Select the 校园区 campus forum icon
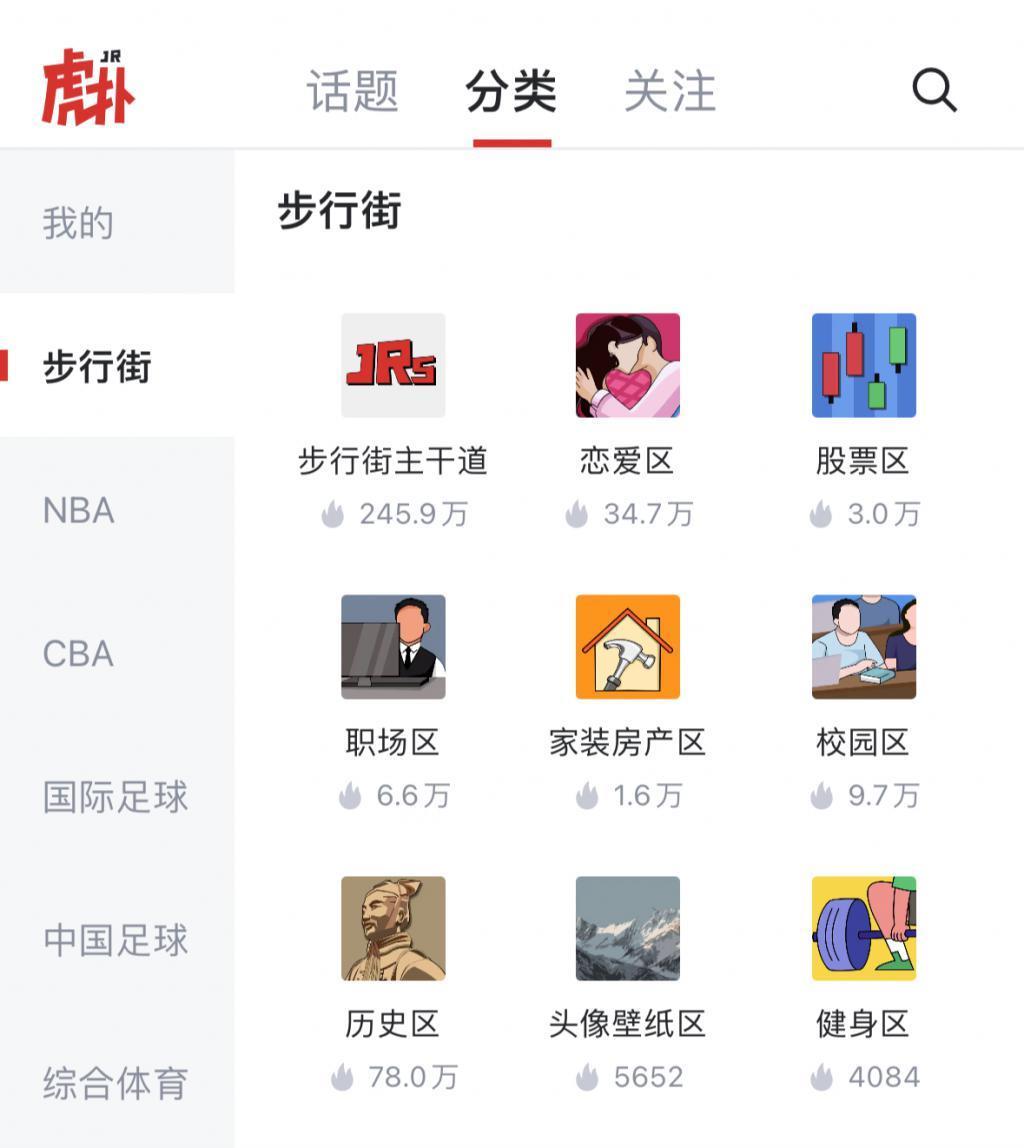The image size is (1024, 1148). click(x=862, y=647)
